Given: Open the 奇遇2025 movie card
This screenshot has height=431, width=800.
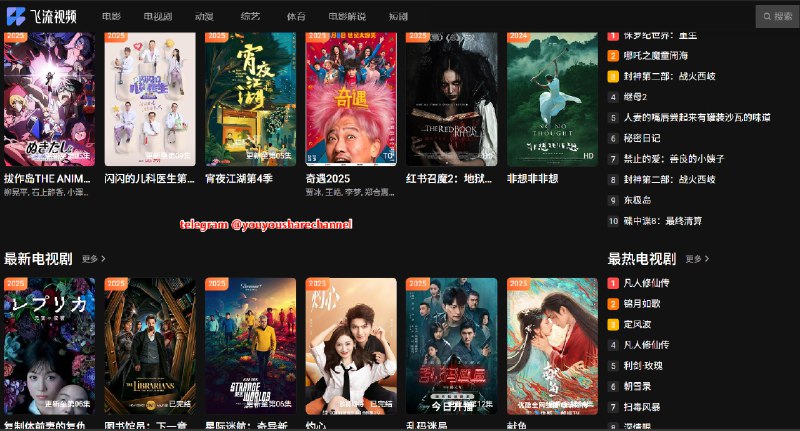Looking at the screenshot, I should point(351,100).
